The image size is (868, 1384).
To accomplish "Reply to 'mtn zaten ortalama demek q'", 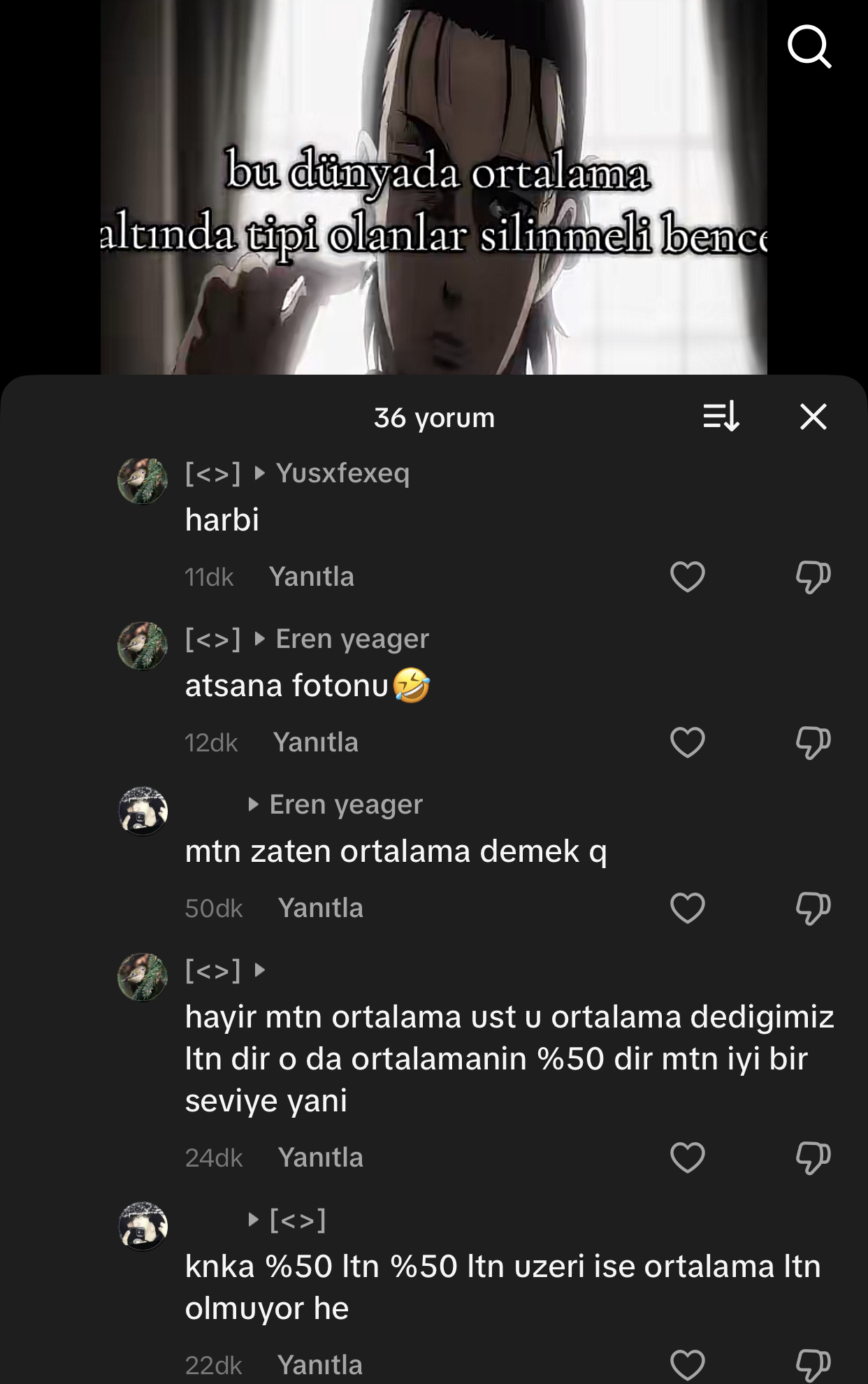I will 321,908.
